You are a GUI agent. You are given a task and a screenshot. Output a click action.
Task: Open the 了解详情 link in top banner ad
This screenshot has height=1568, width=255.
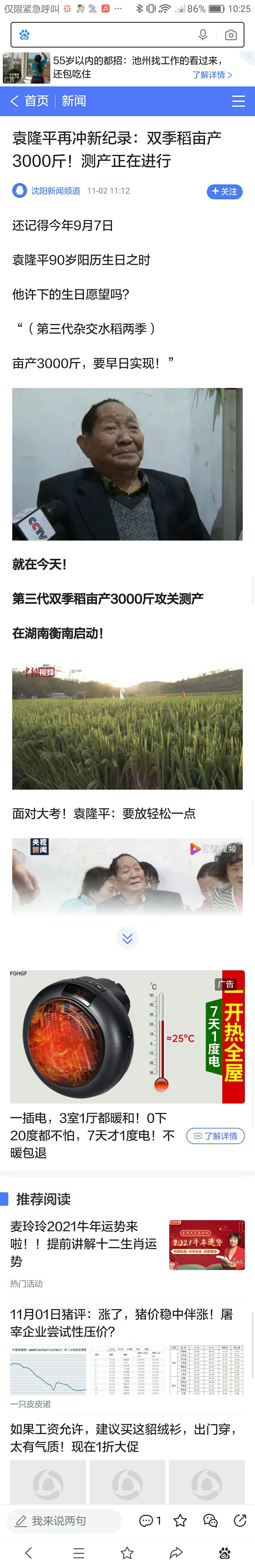212,75
